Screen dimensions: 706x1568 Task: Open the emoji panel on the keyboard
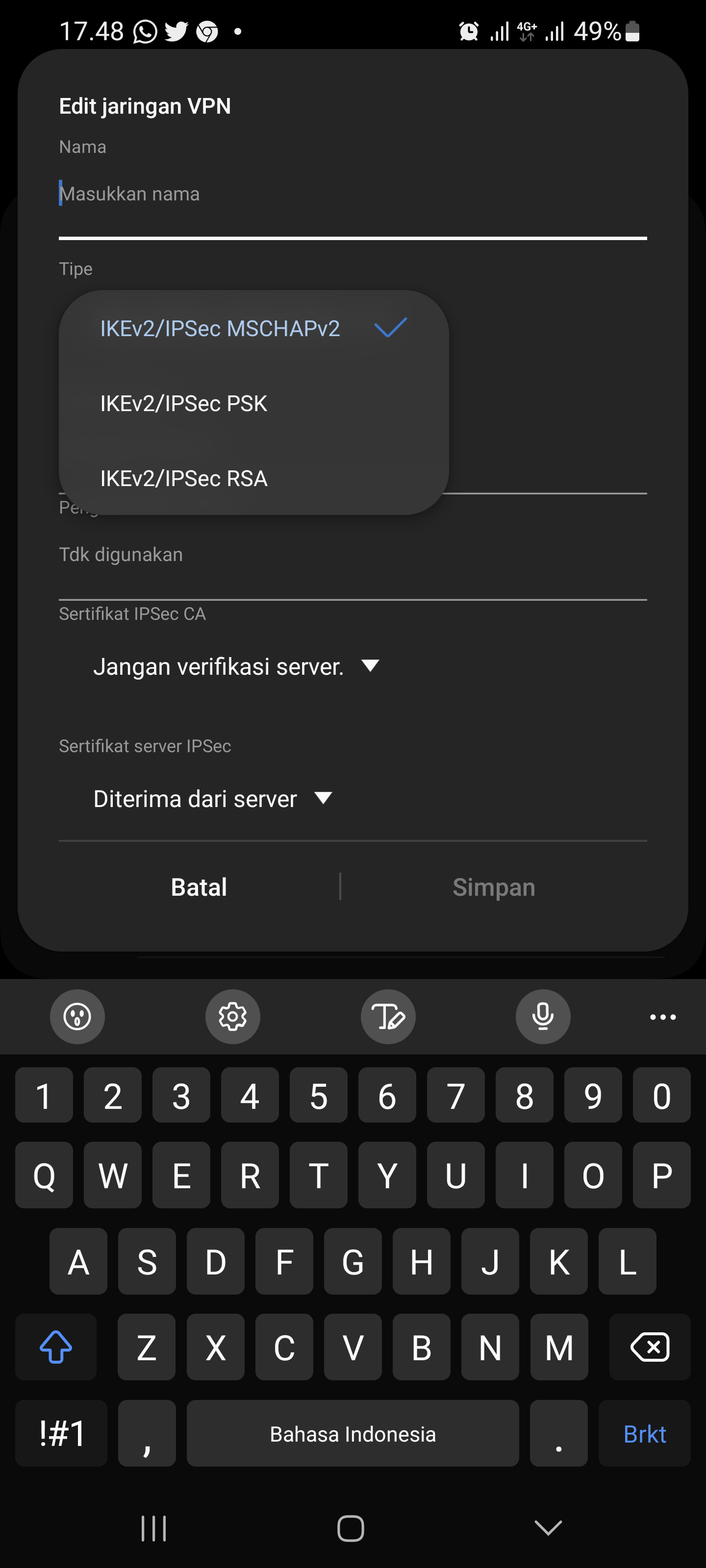(x=77, y=1017)
